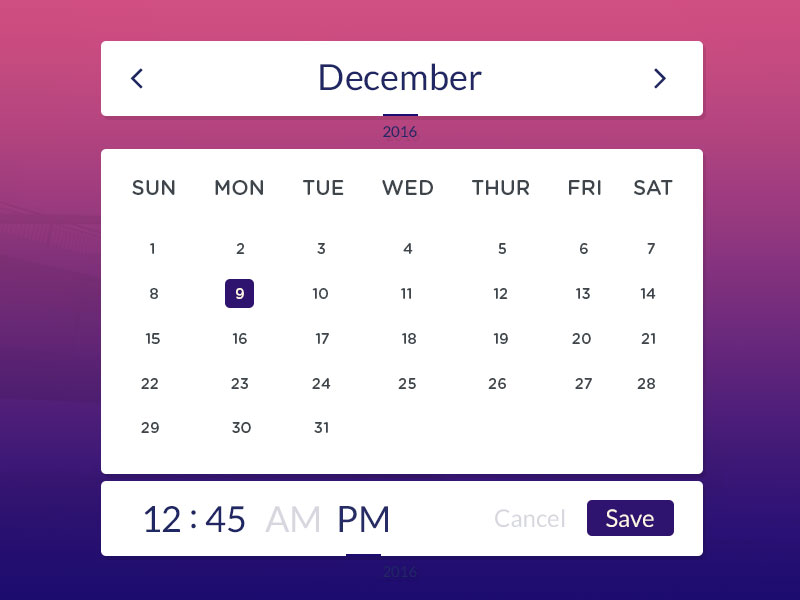Select December 1 on the calendar
The height and width of the screenshot is (600, 800).
point(152,249)
